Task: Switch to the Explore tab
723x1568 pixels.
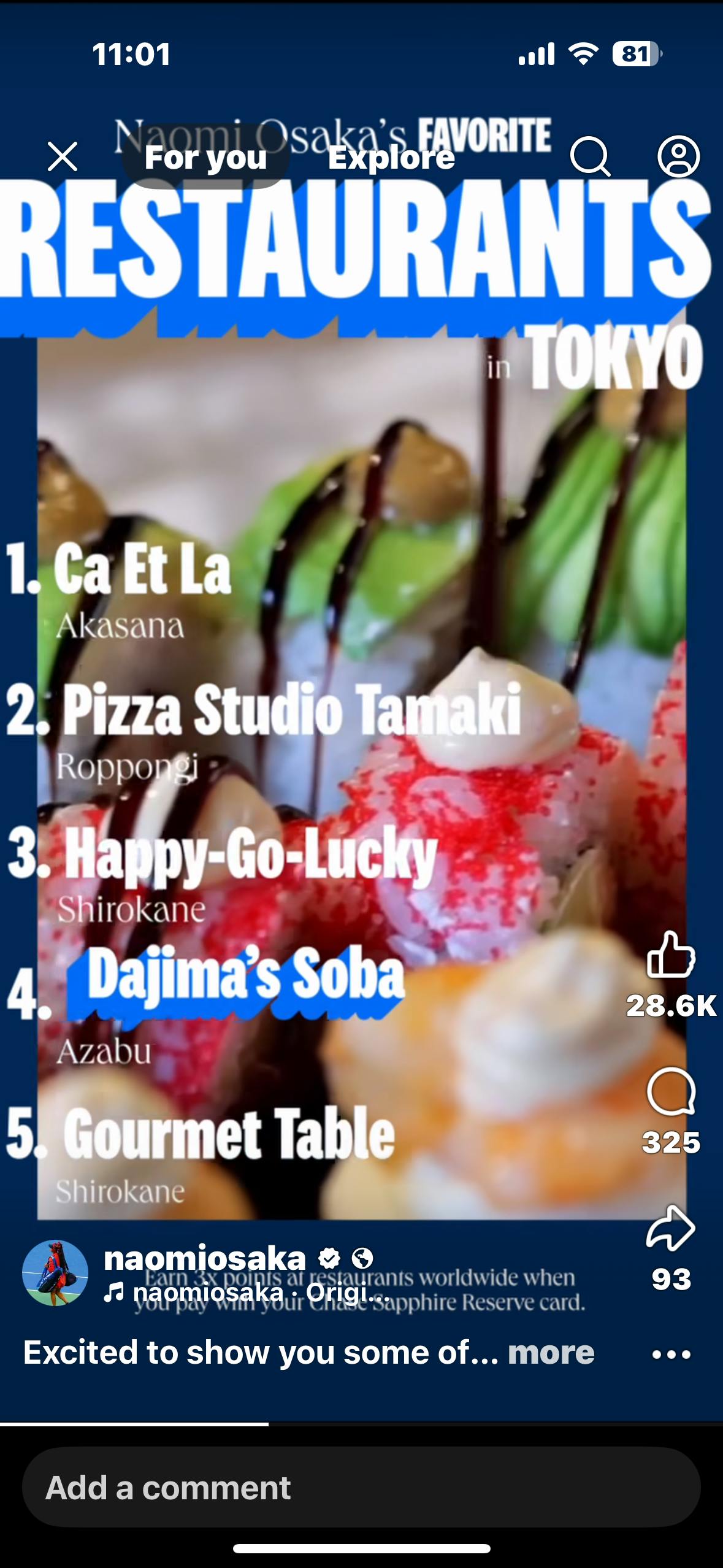Action: pos(391,158)
